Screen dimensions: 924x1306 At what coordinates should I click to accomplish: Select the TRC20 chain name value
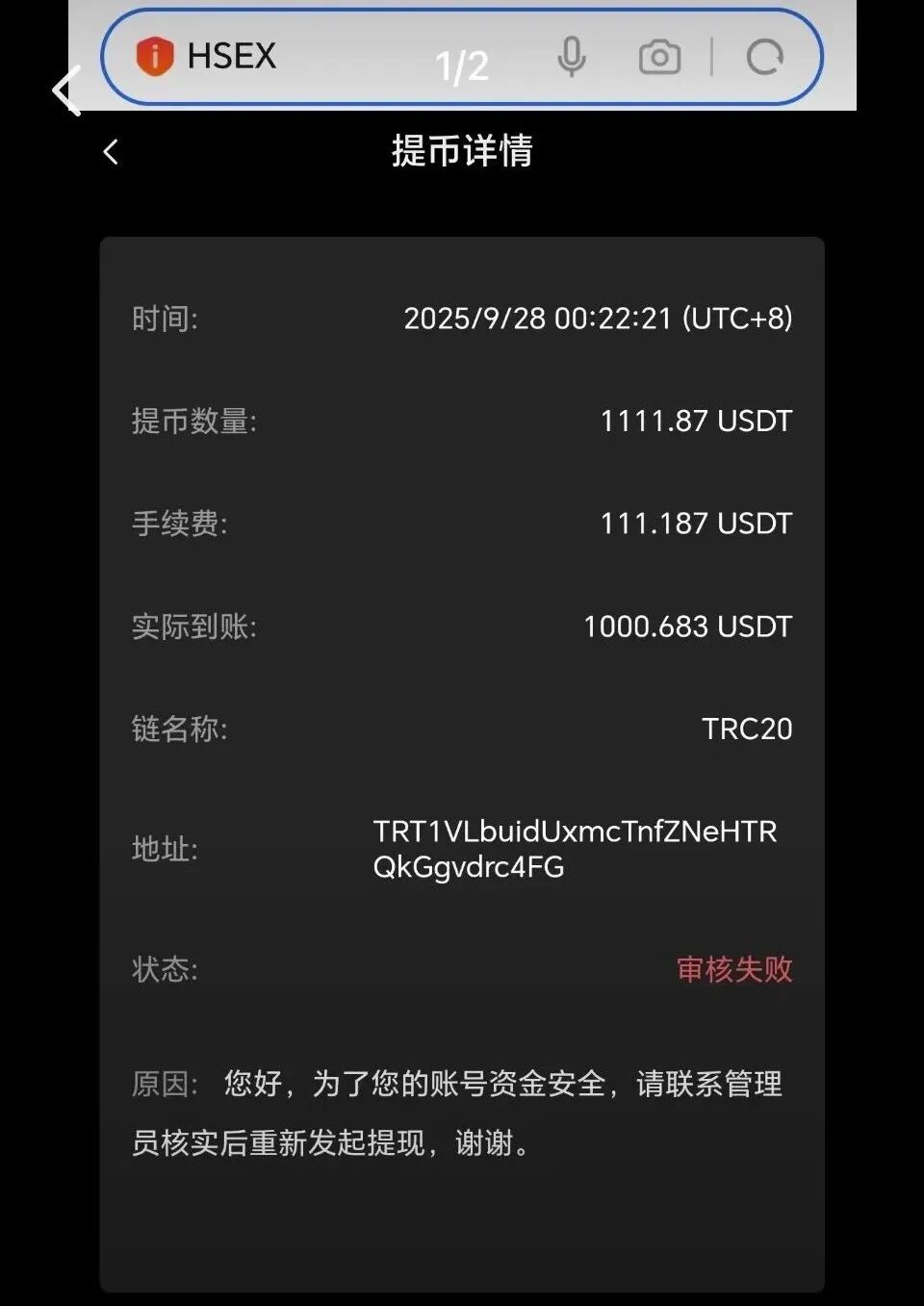point(749,730)
